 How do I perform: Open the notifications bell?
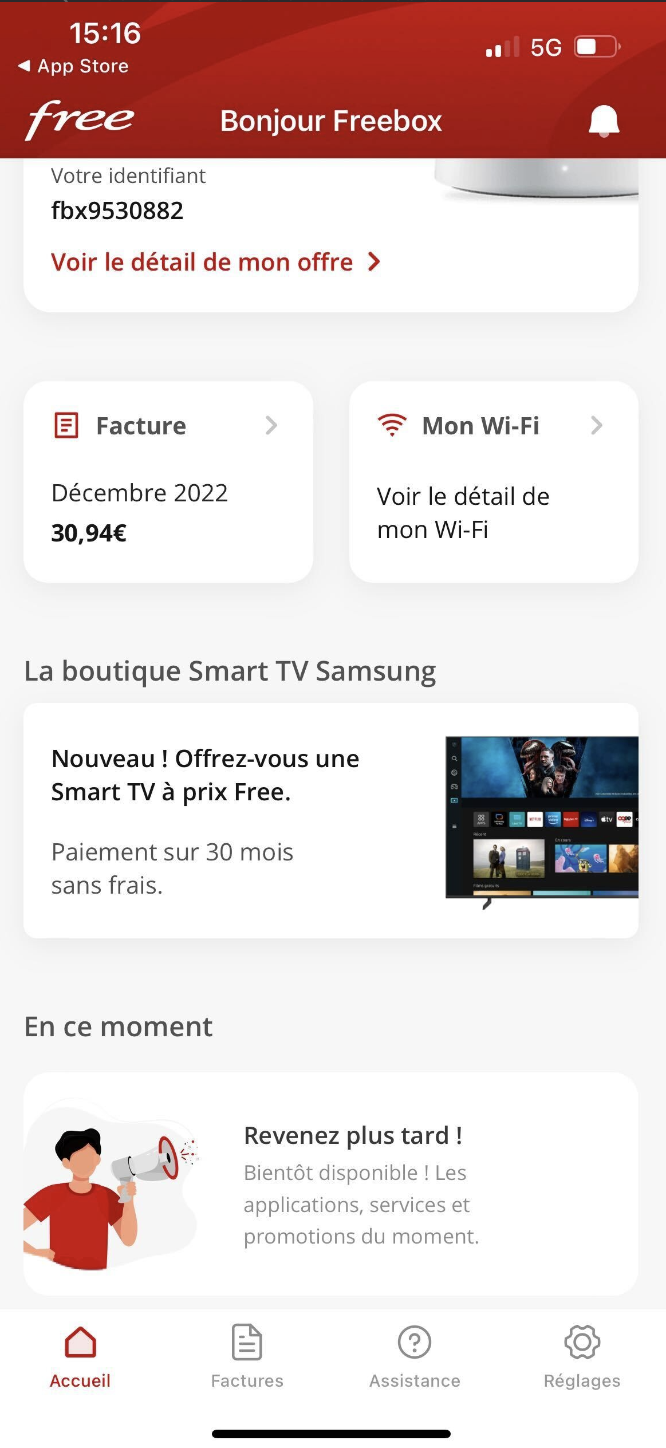click(x=604, y=122)
